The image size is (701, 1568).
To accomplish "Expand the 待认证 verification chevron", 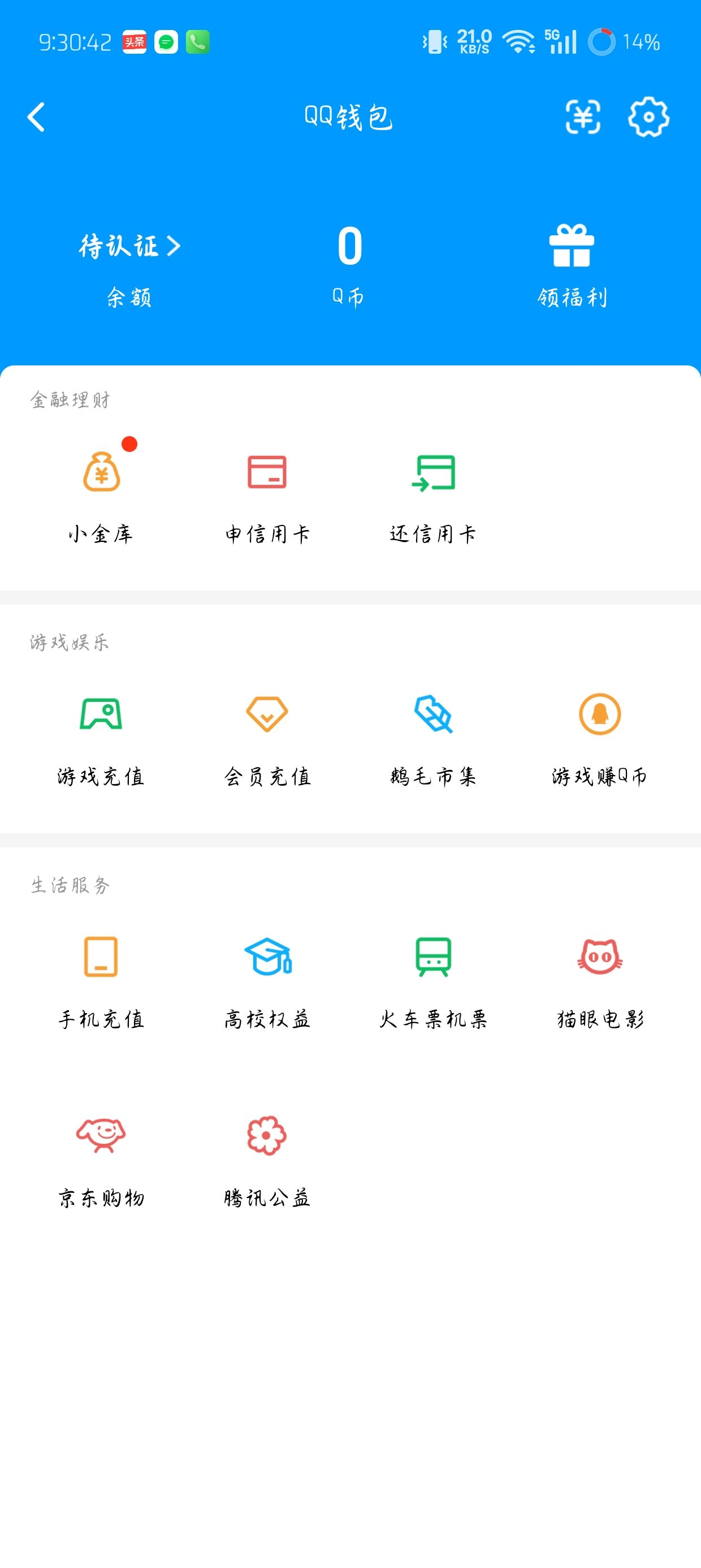I will pyautogui.click(x=176, y=245).
